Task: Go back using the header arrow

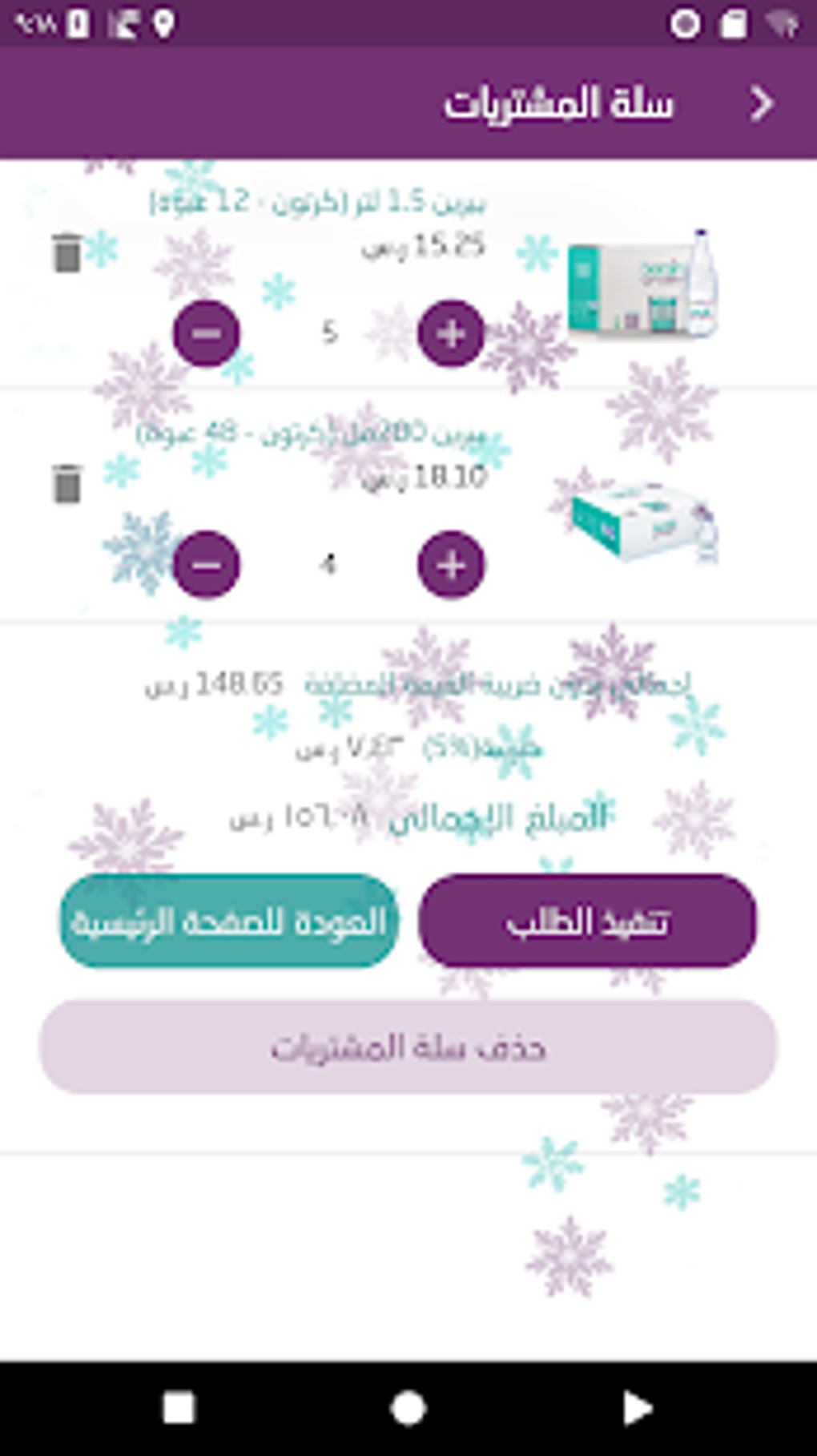Action: point(761,104)
